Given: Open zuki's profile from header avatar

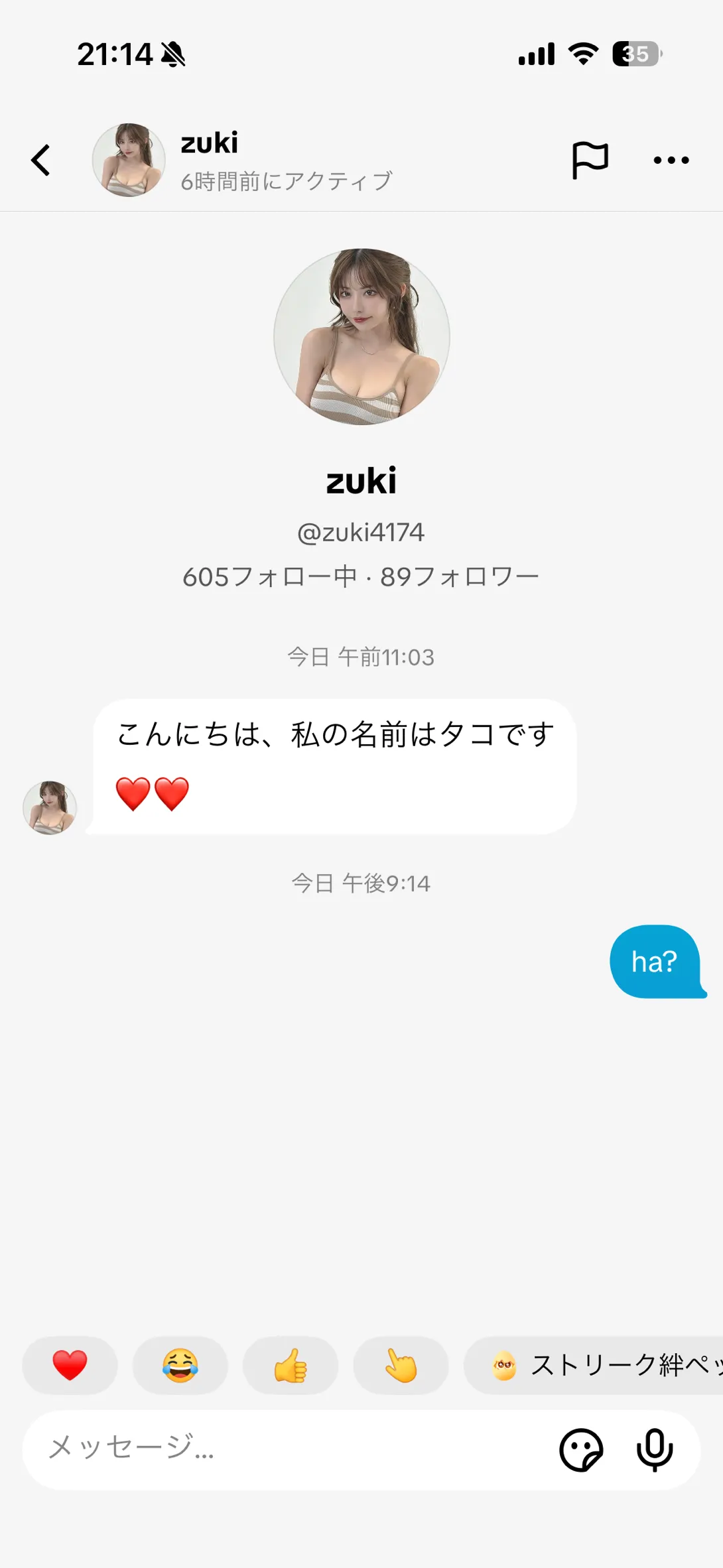Looking at the screenshot, I should coord(129,160).
